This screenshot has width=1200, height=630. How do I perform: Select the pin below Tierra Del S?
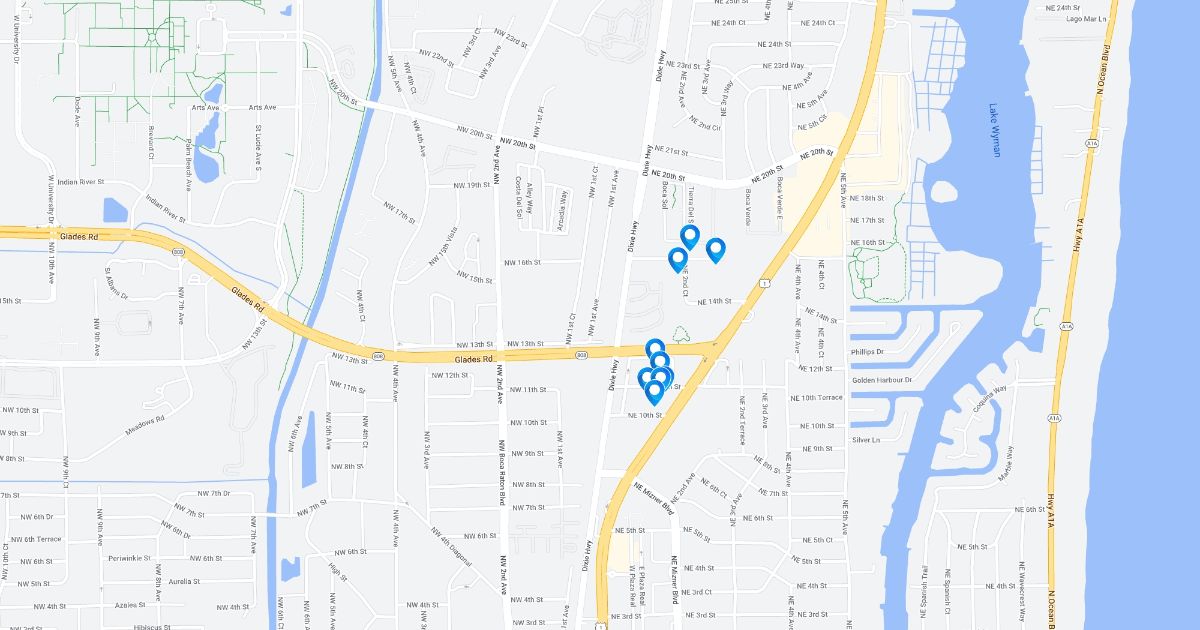tap(689, 237)
